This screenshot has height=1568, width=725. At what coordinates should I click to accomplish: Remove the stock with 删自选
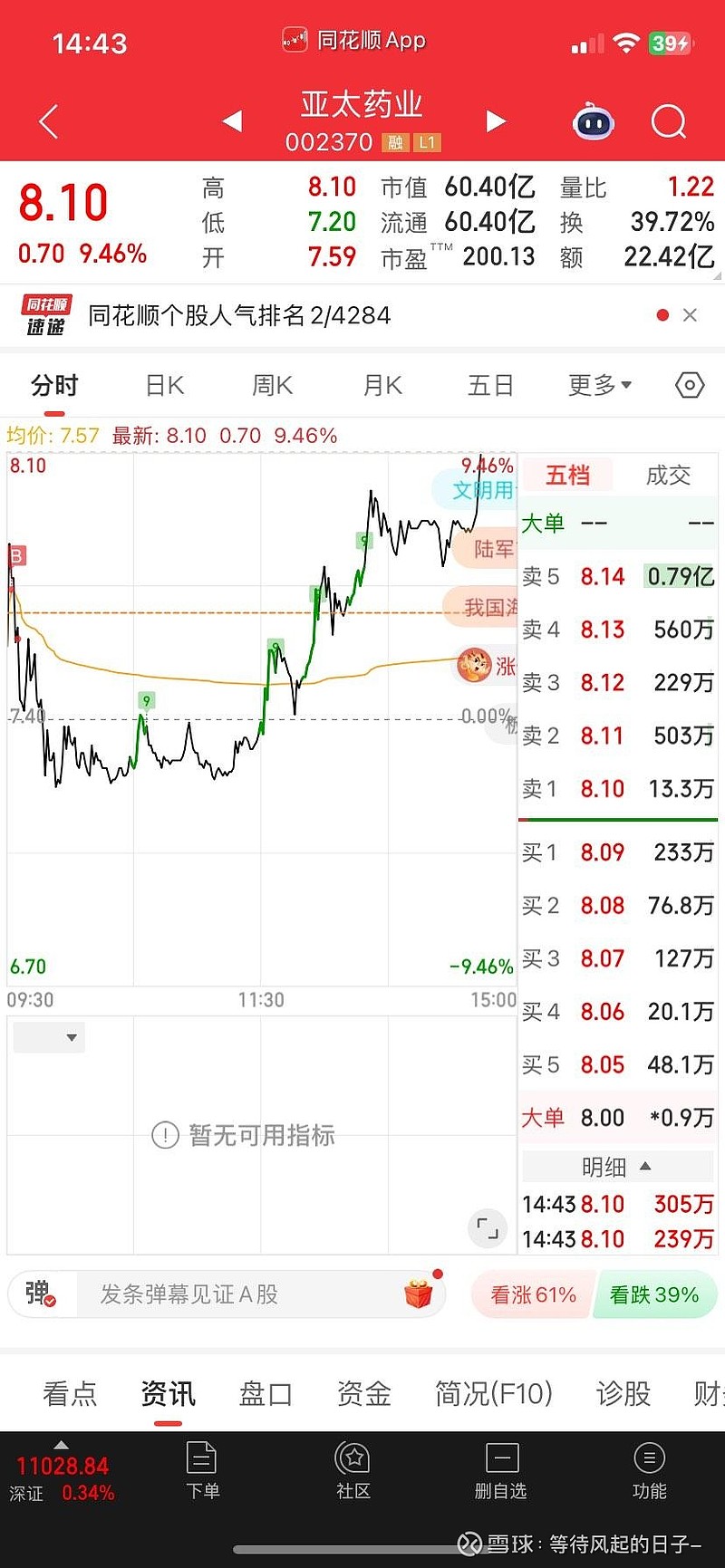tap(501, 1470)
